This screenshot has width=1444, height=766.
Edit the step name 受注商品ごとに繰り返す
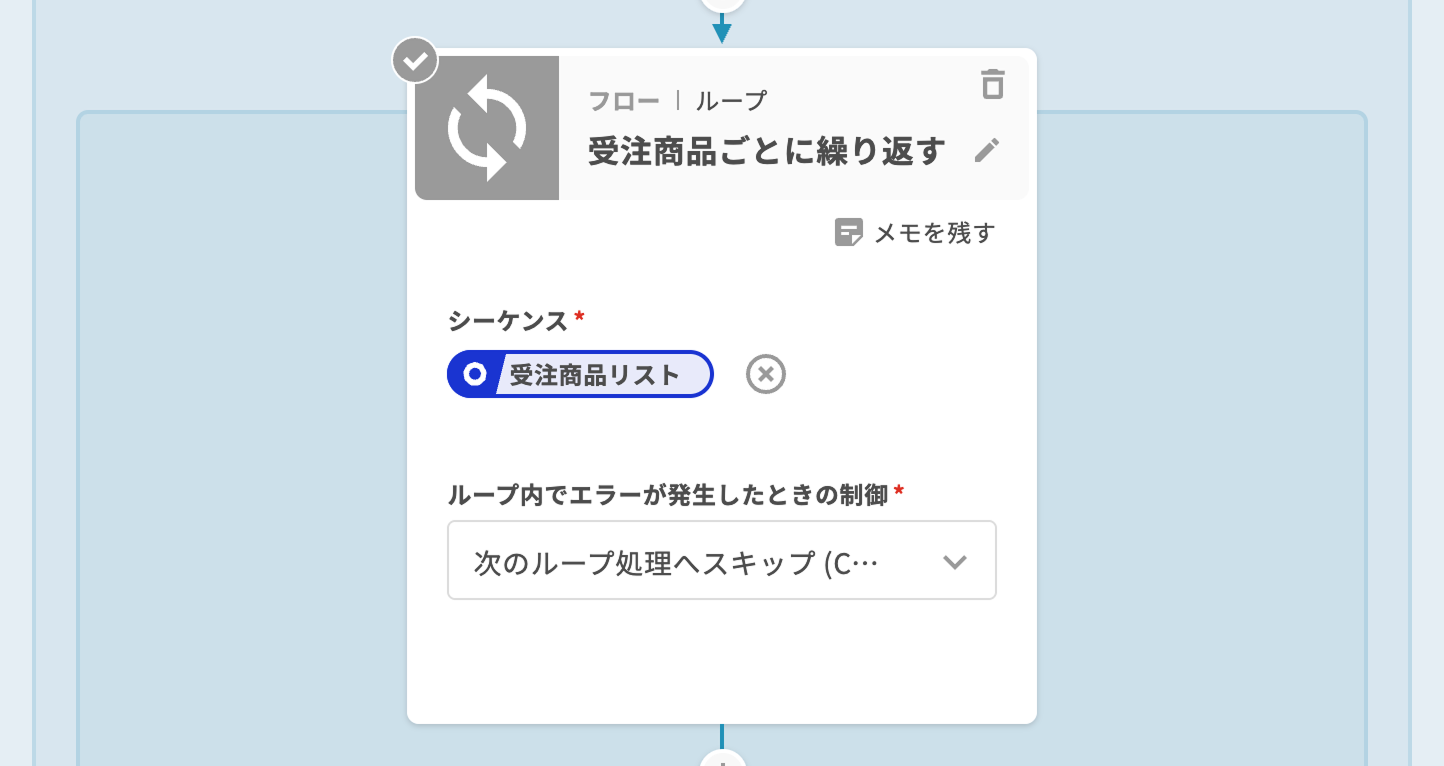986,151
